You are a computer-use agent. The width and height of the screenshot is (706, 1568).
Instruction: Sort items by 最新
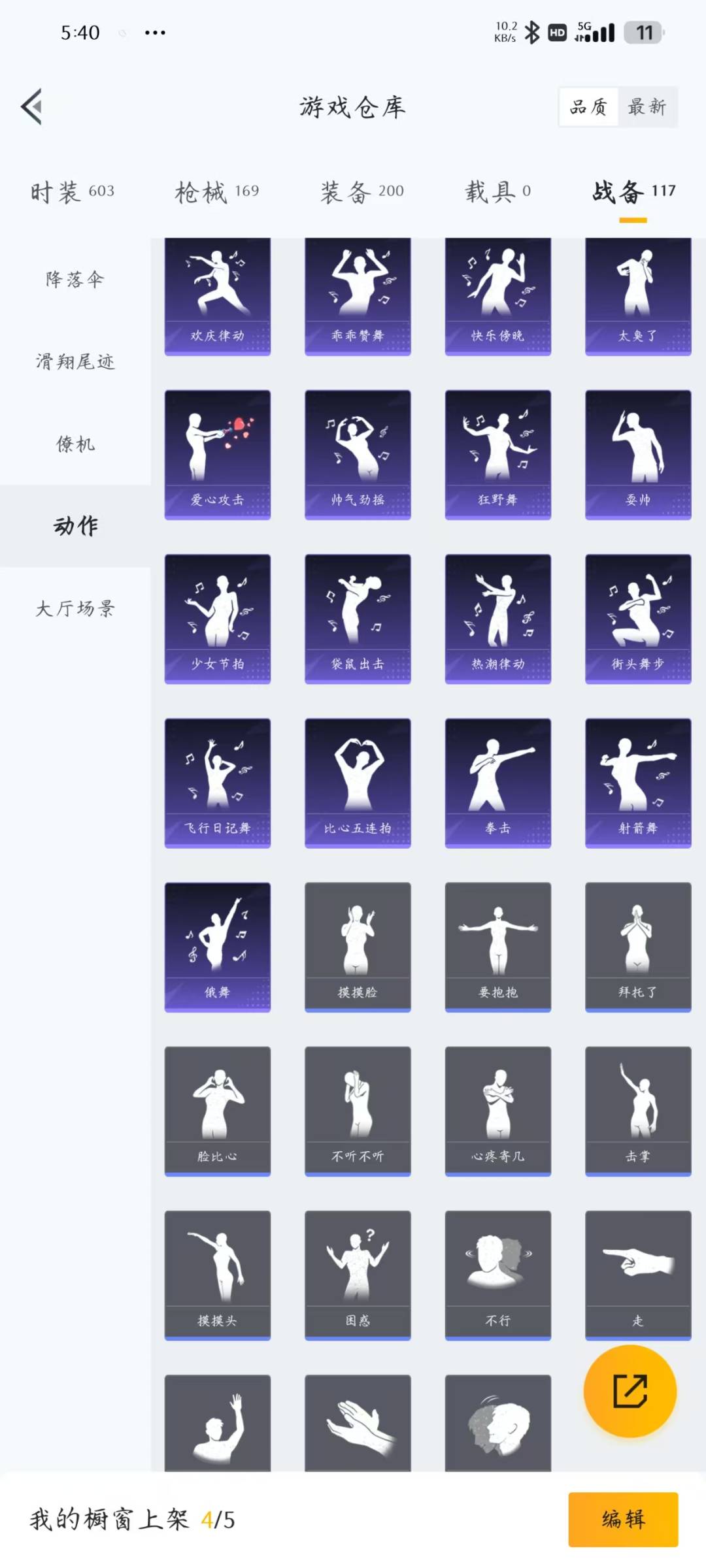(647, 106)
